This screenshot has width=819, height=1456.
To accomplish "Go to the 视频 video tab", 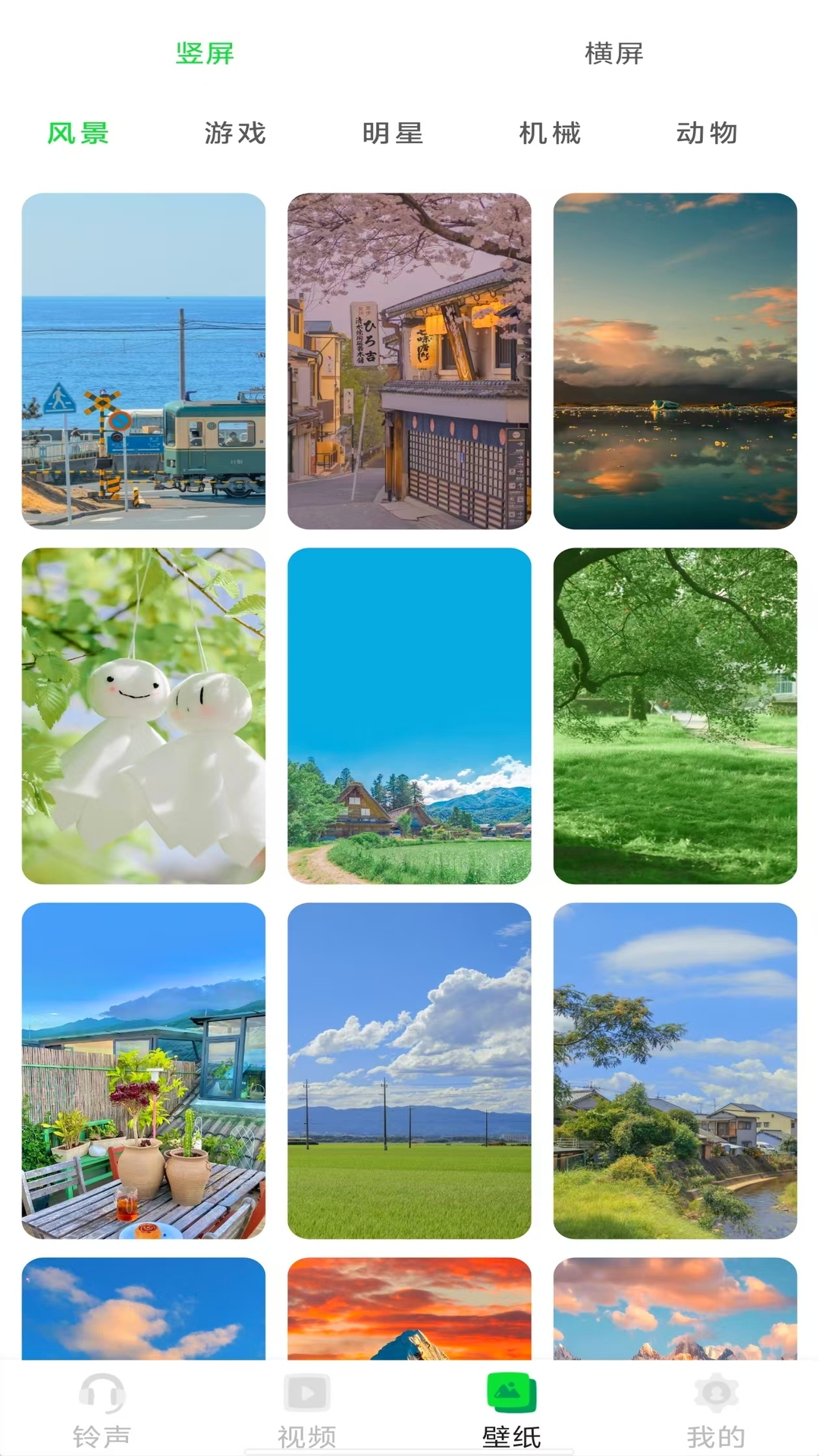I will click(306, 1410).
